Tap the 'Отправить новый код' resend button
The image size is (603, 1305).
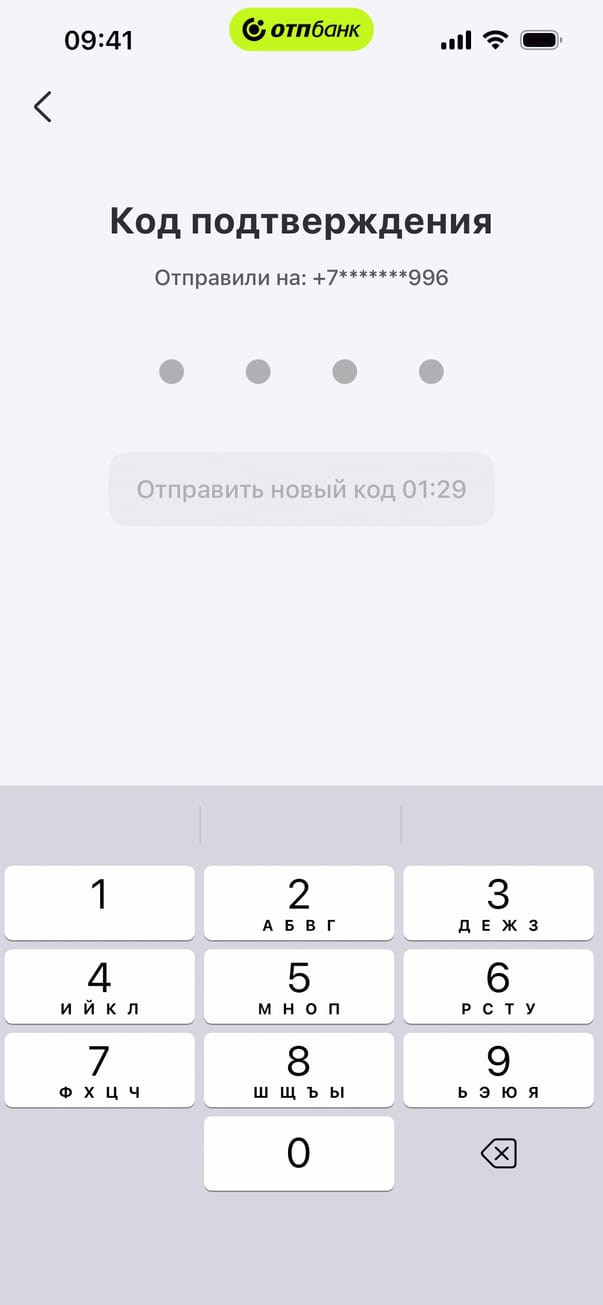[301, 489]
